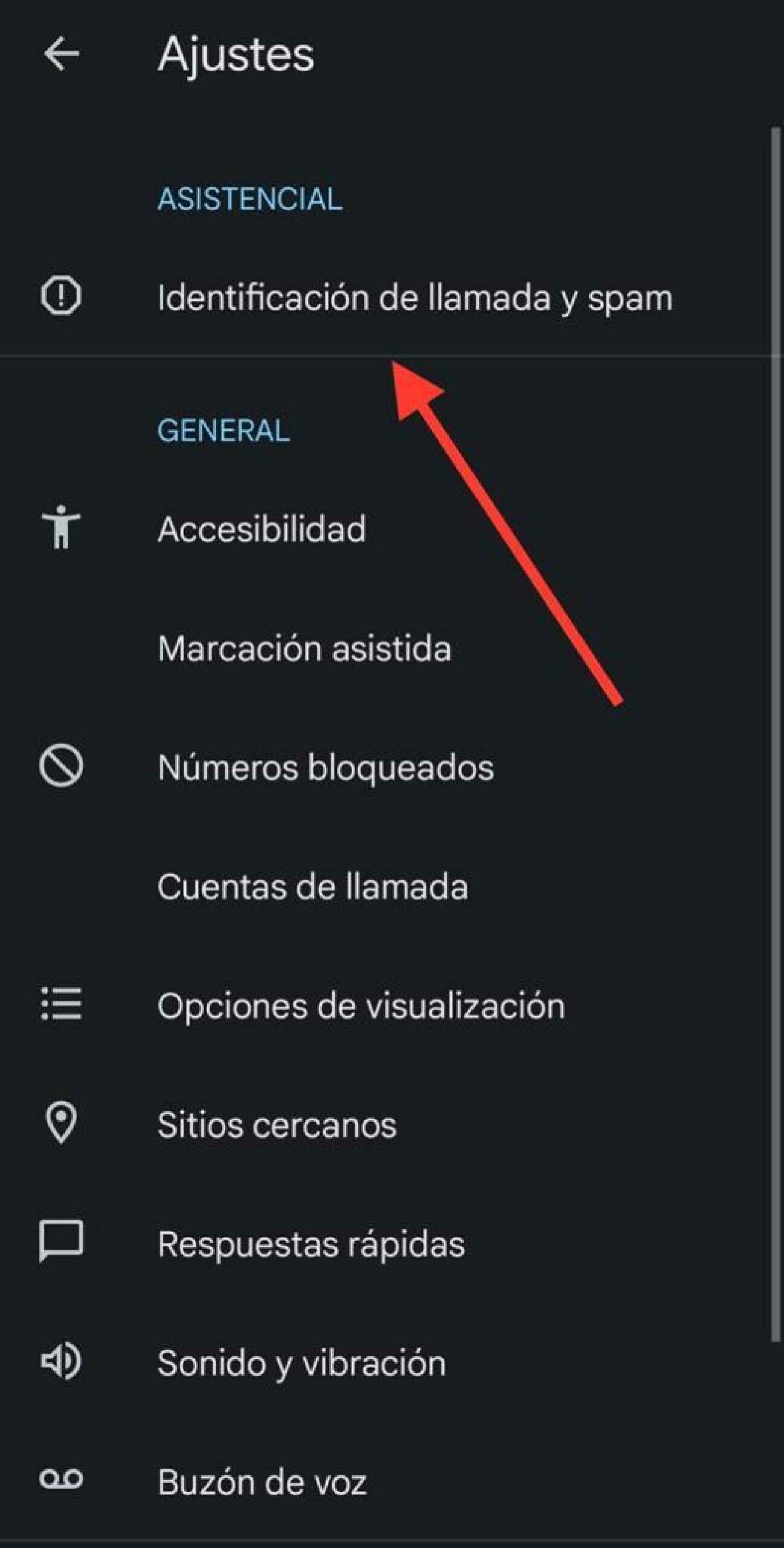Select Sitios cercanos
The width and height of the screenshot is (784, 1548).
pyautogui.click(x=277, y=1125)
